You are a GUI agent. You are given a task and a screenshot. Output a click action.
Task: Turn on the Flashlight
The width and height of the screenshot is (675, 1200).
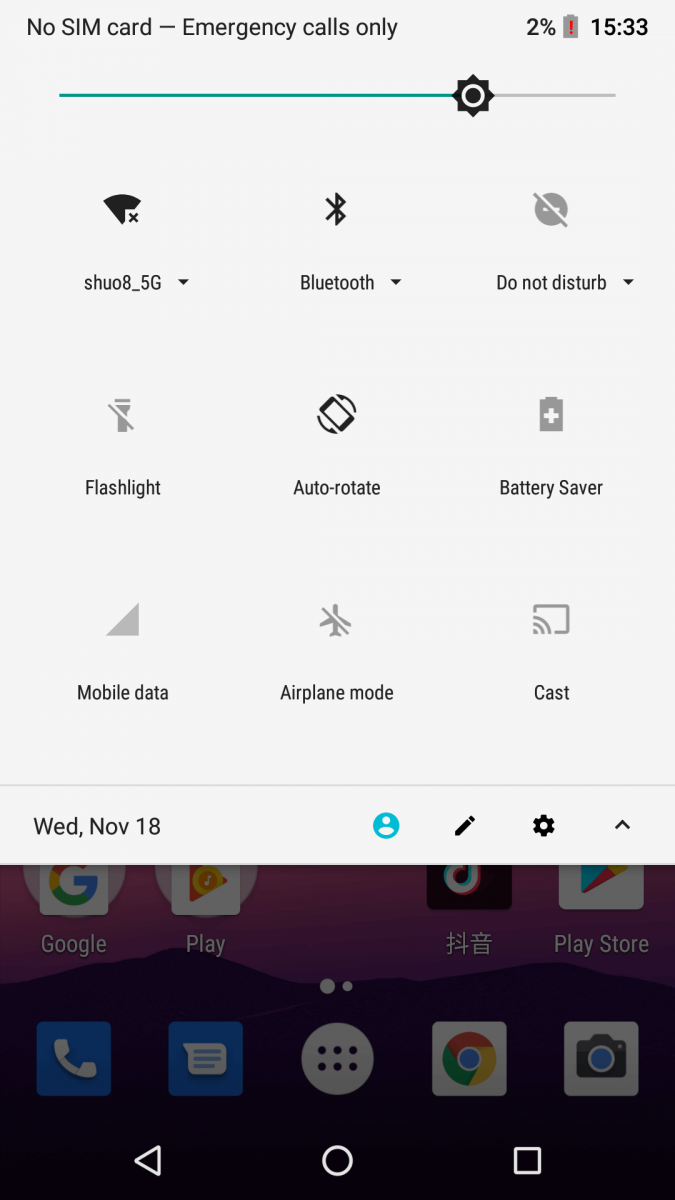(122, 415)
